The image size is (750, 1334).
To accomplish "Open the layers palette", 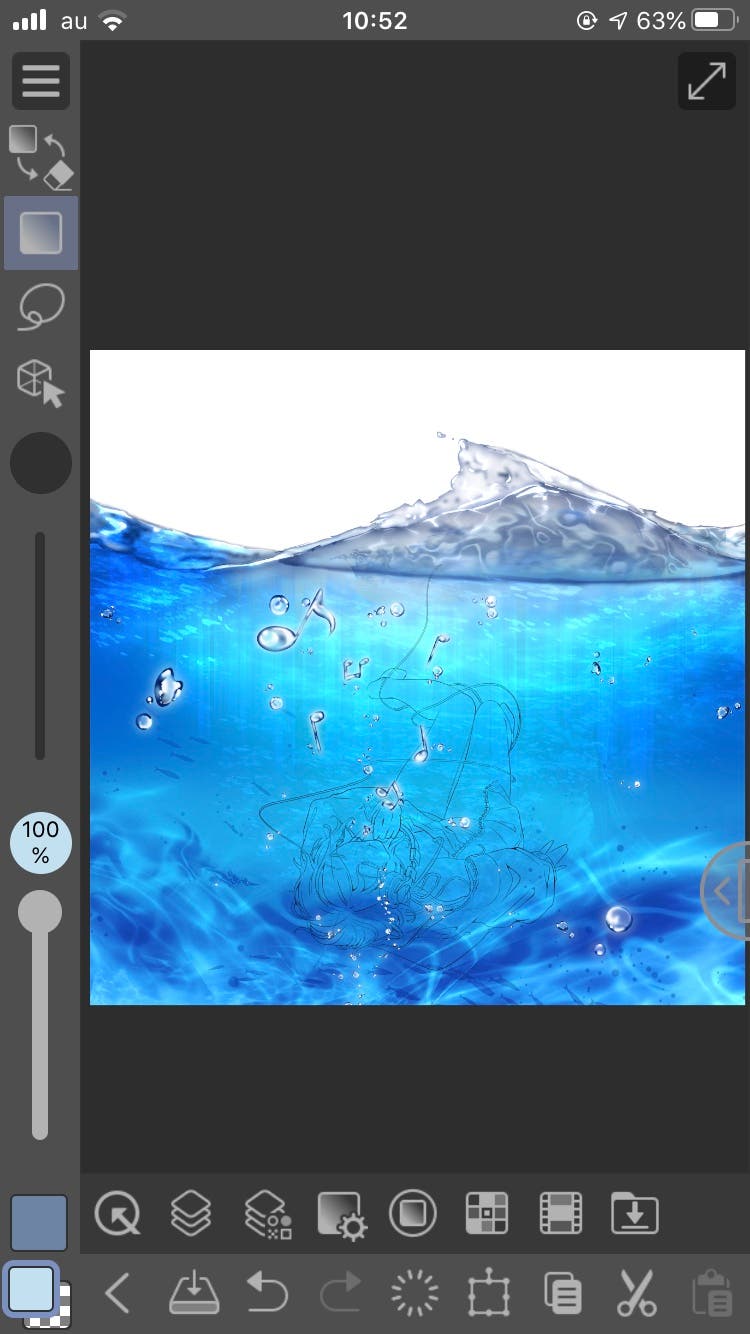I will tap(191, 1214).
